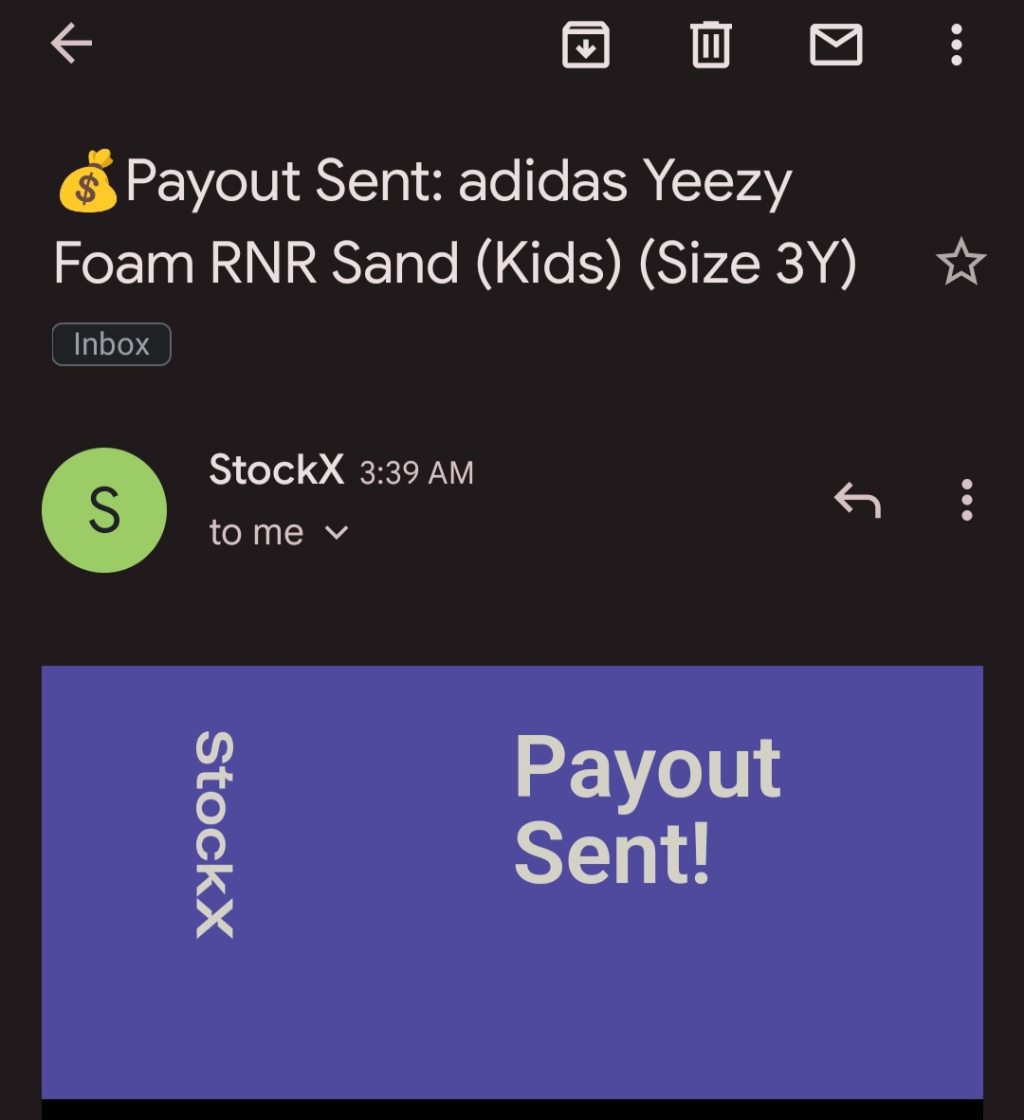This screenshot has width=1024, height=1120.
Task: Open StockX sender avatar
Action: 104,510
